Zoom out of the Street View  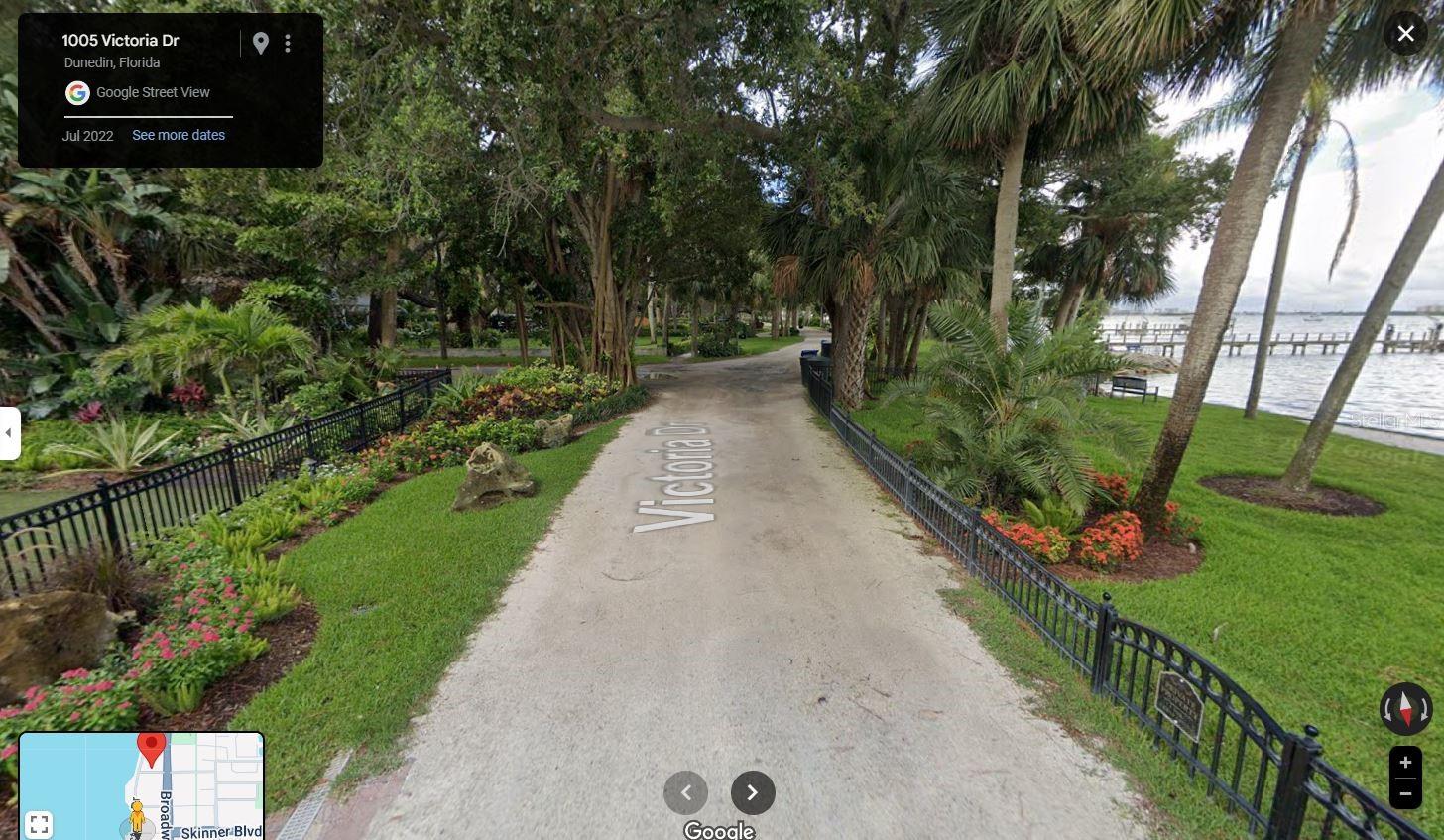pyautogui.click(x=1405, y=793)
